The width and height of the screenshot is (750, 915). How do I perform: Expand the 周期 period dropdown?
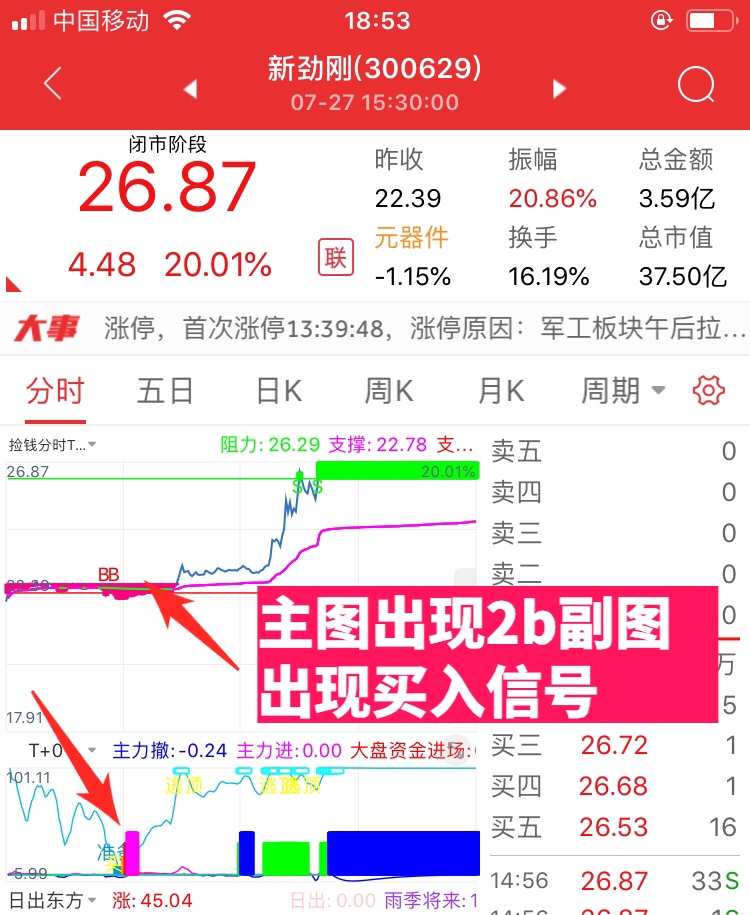pyautogui.click(x=624, y=390)
